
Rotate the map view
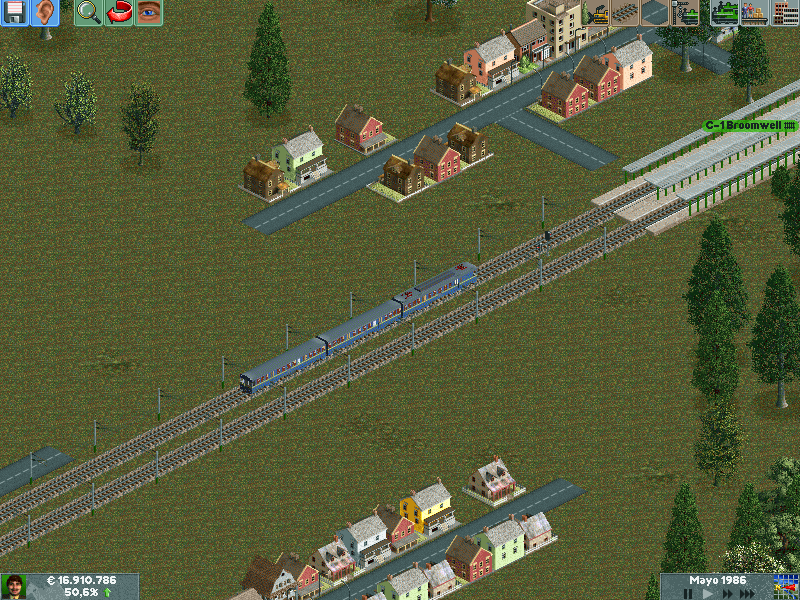pyautogui.click(x=119, y=13)
